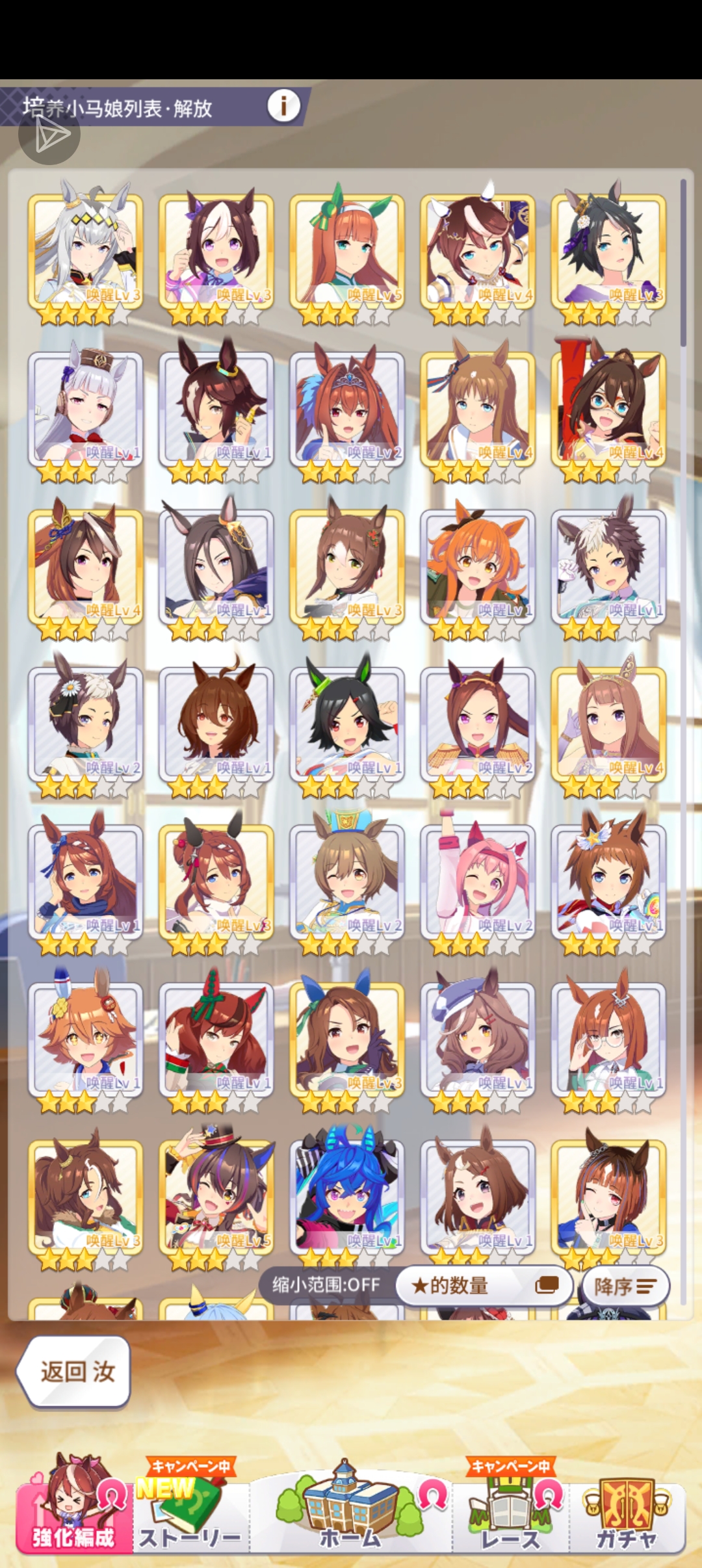Select the pink-haired winking girl card
The width and height of the screenshot is (702, 1568).
click(x=478, y=881)
